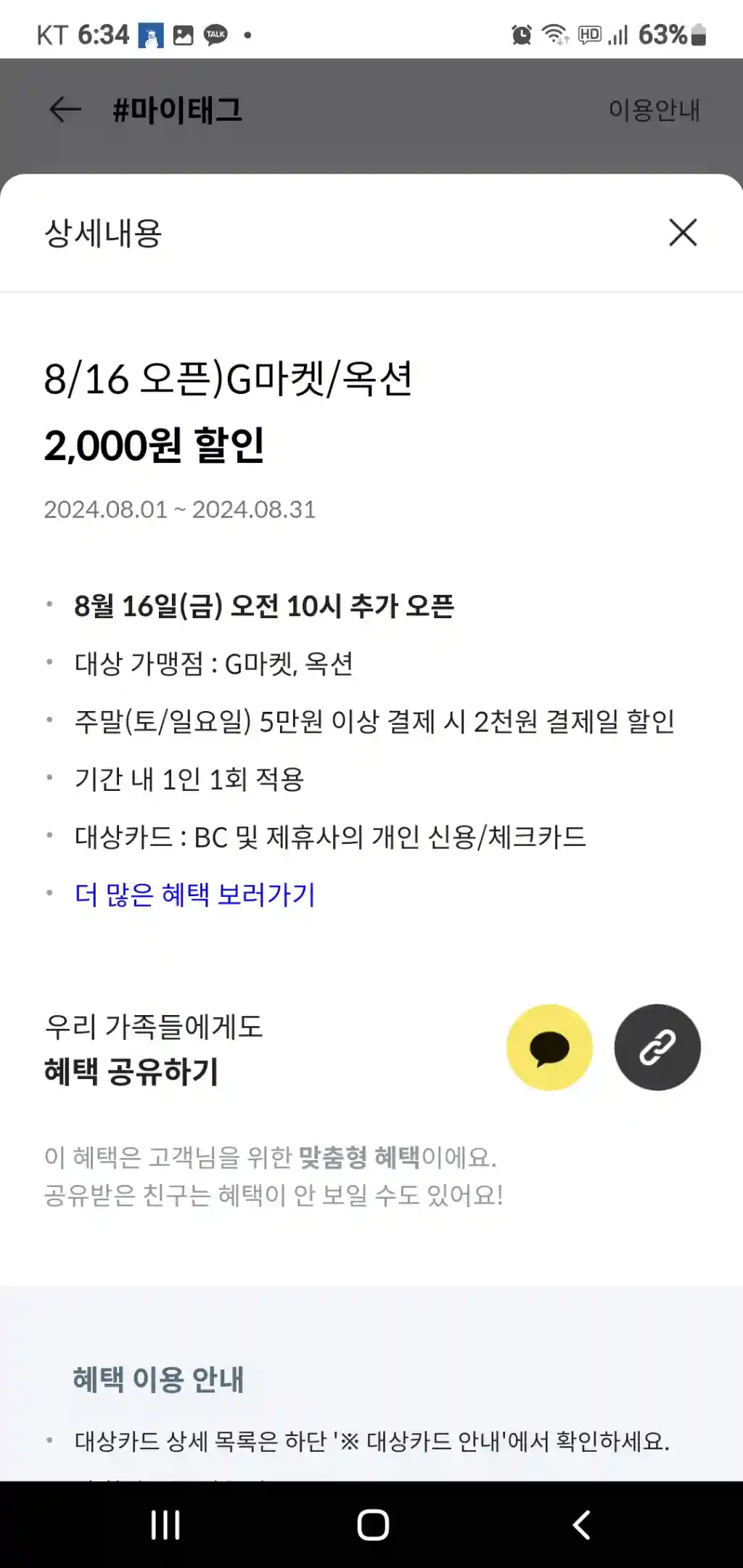Go back from the #마이태그 screen
Viewport: 743px width, 1568px height.
pos(65,110)
